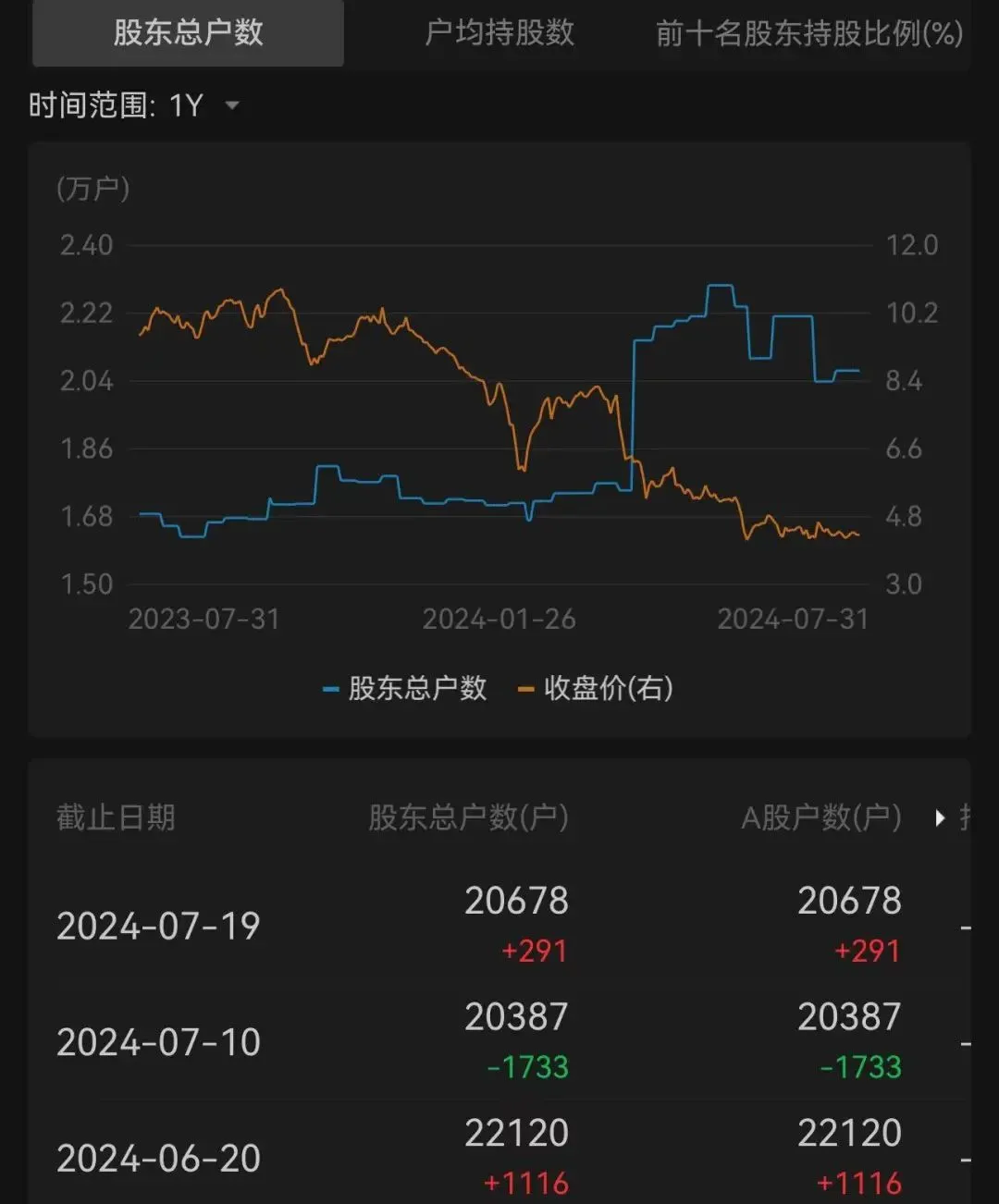Toggle the 收盘价(右) legend series

pos(597,688)
